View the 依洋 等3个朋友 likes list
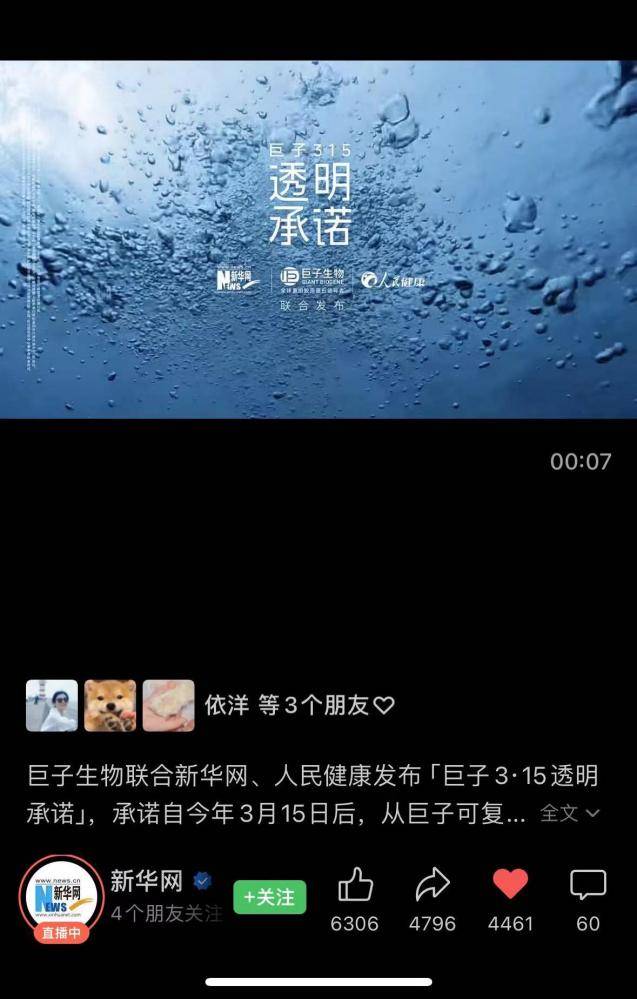Viewport: 637px width, 999px height. coord(298,705)
